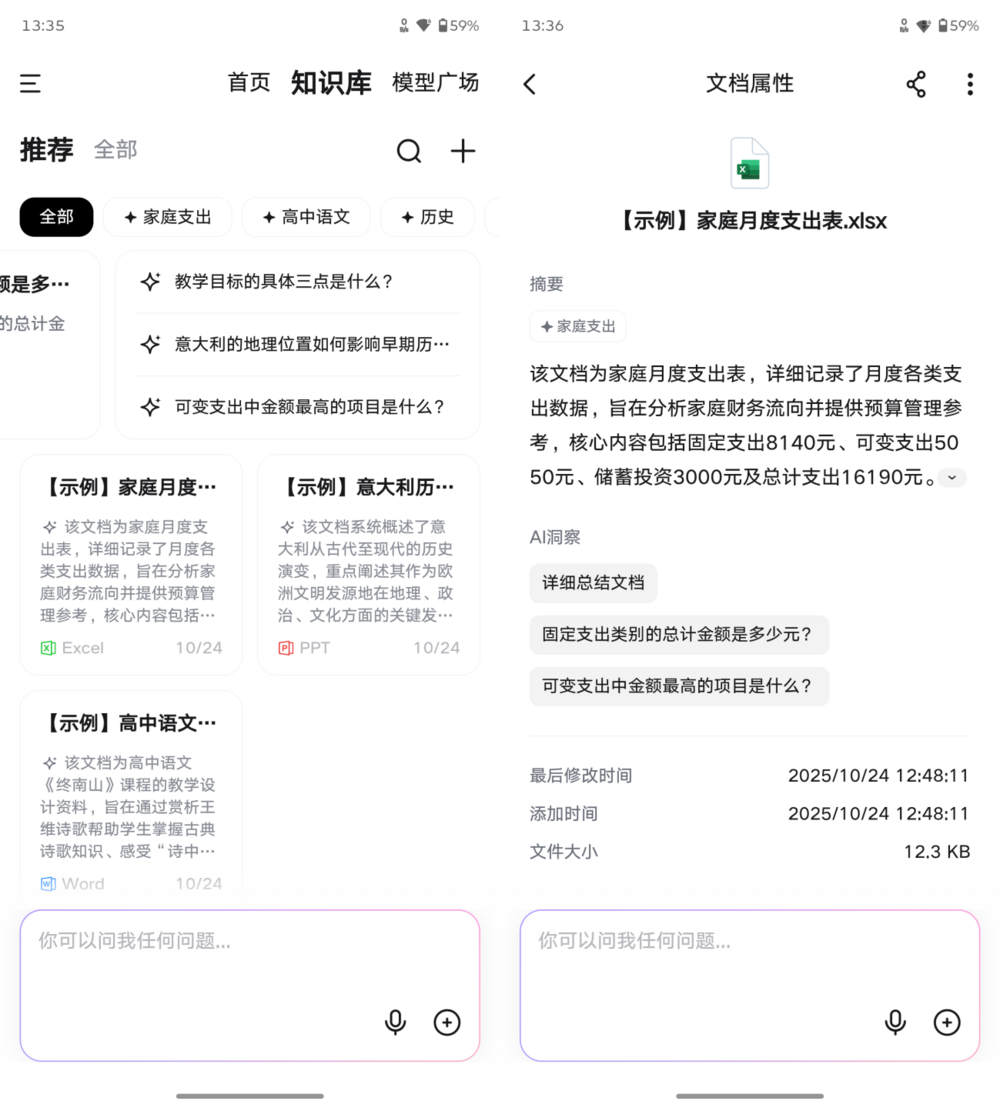This screenshot has height=1111, width=1000.
Task: Open the 【示例】高中语文 Word card
Action: coord(131,800)
